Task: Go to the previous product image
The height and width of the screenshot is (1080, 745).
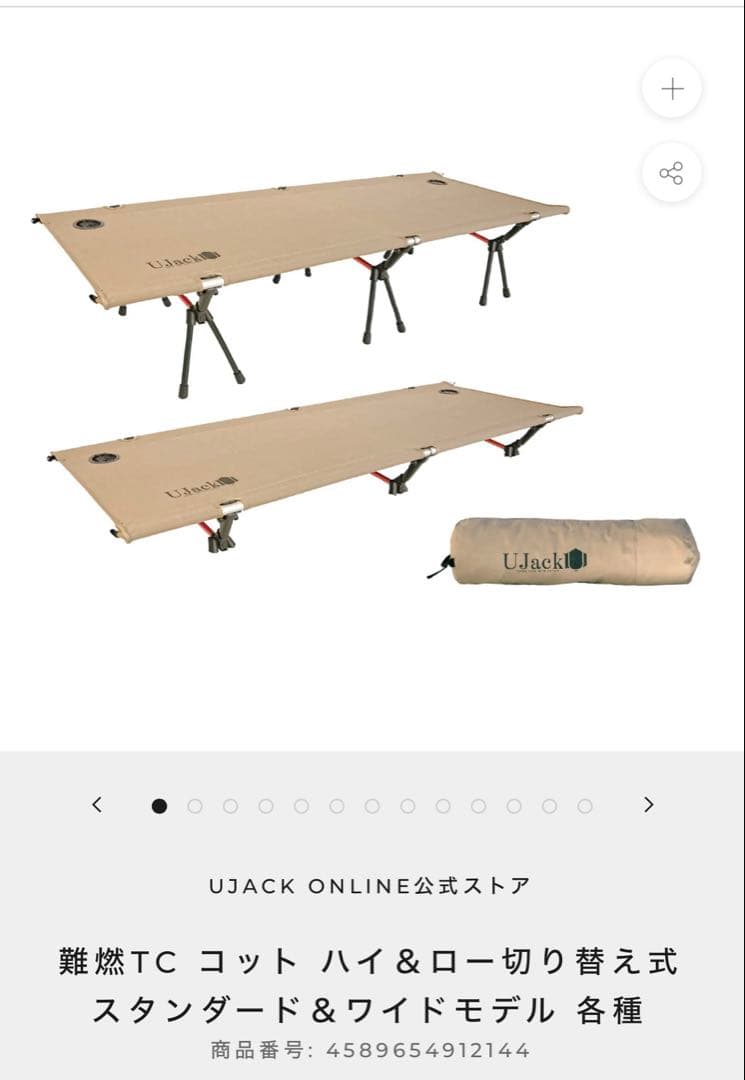Action: point(97,805)
